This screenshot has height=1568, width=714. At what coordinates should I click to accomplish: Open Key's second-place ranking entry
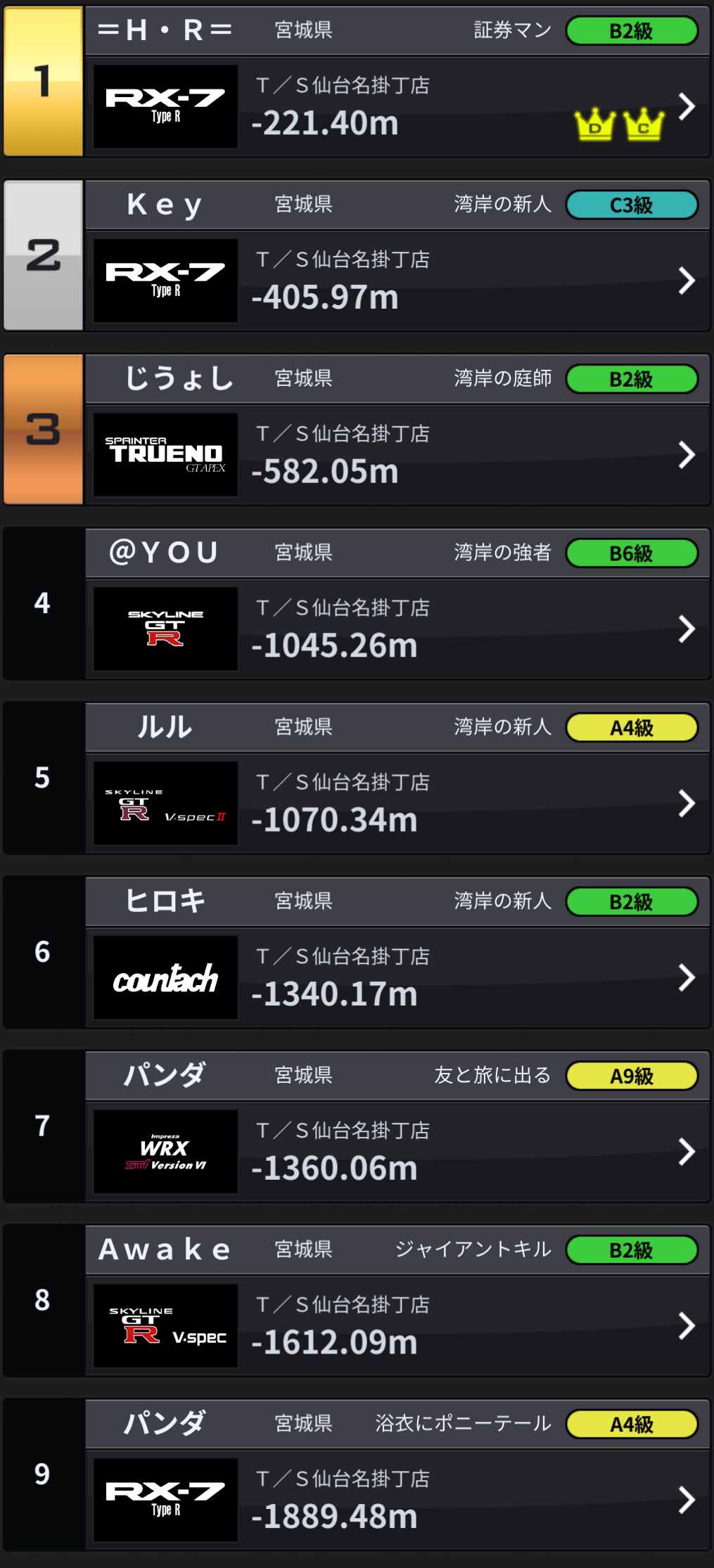click(357, 255)
